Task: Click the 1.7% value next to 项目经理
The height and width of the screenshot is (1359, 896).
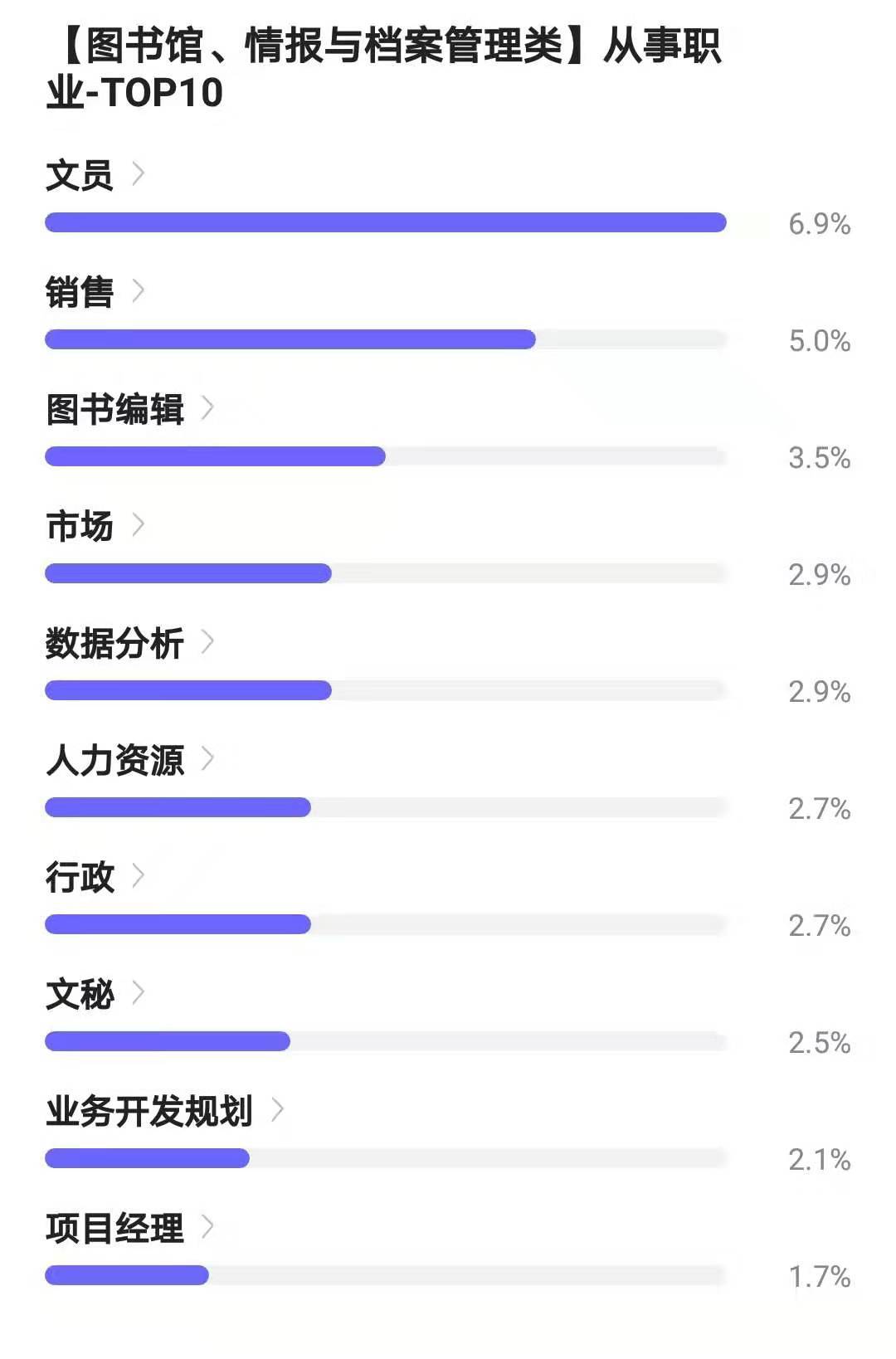Action: click(820, 1278)
